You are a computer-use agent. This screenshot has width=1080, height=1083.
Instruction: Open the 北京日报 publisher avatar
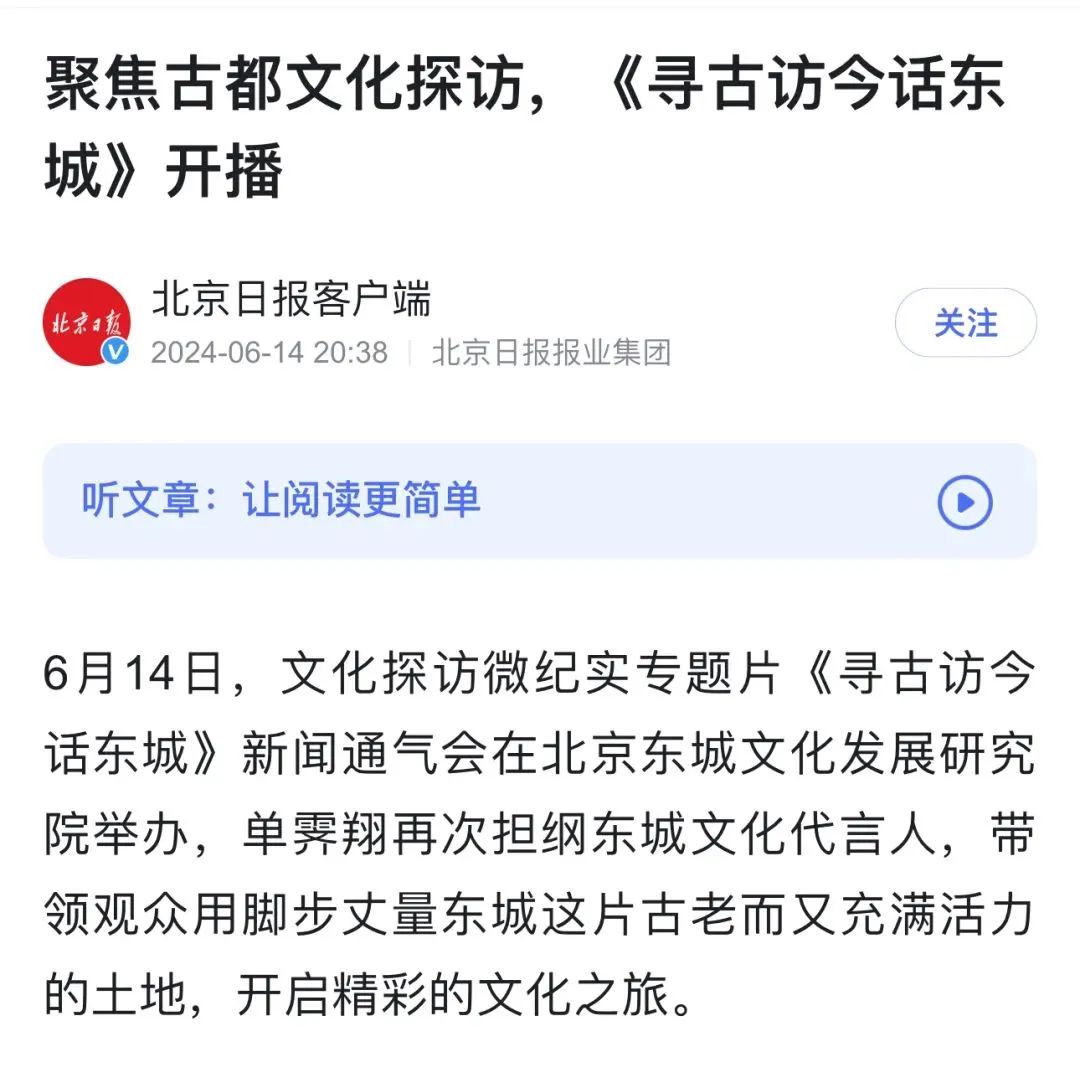(x=86, y=322)
